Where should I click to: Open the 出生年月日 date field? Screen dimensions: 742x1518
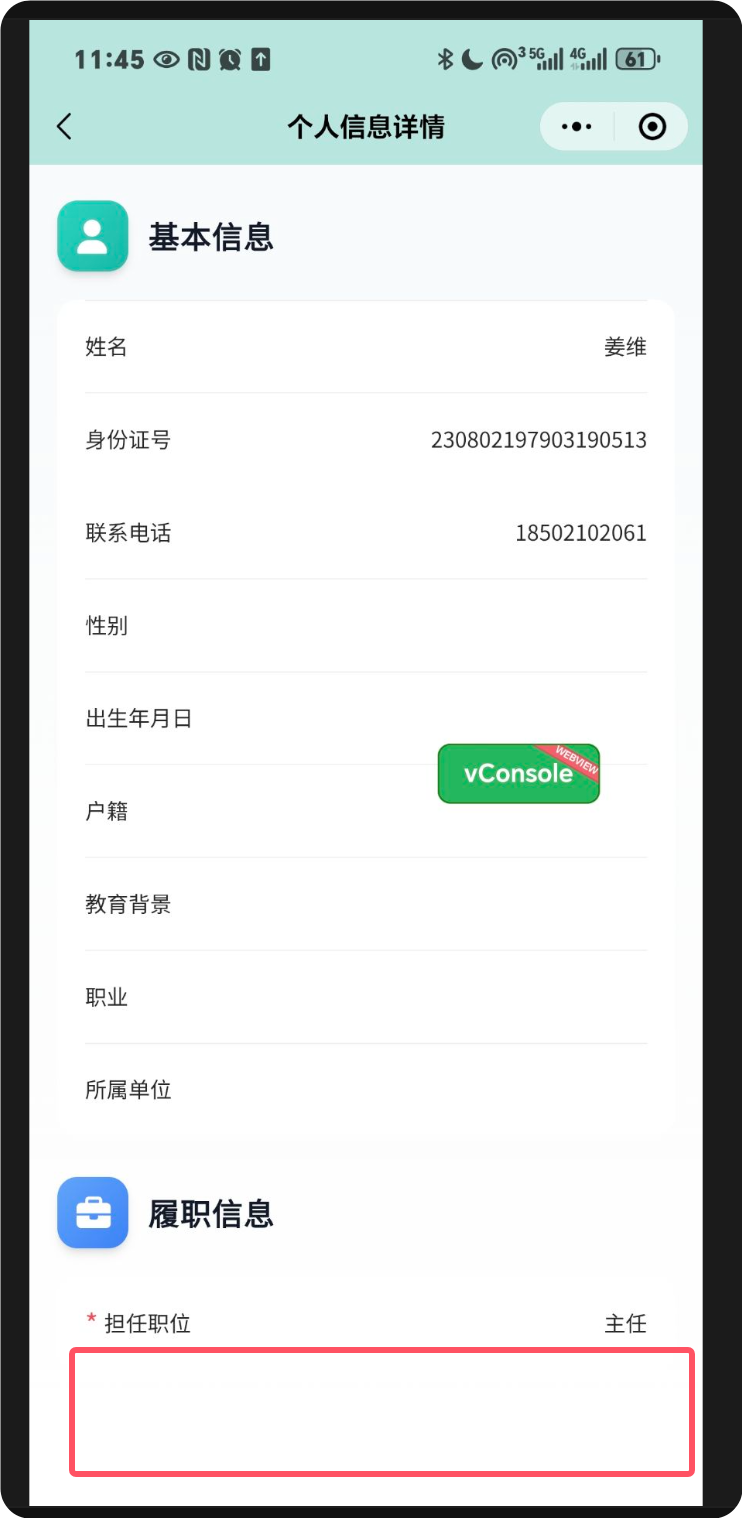(x=366, y=718)
